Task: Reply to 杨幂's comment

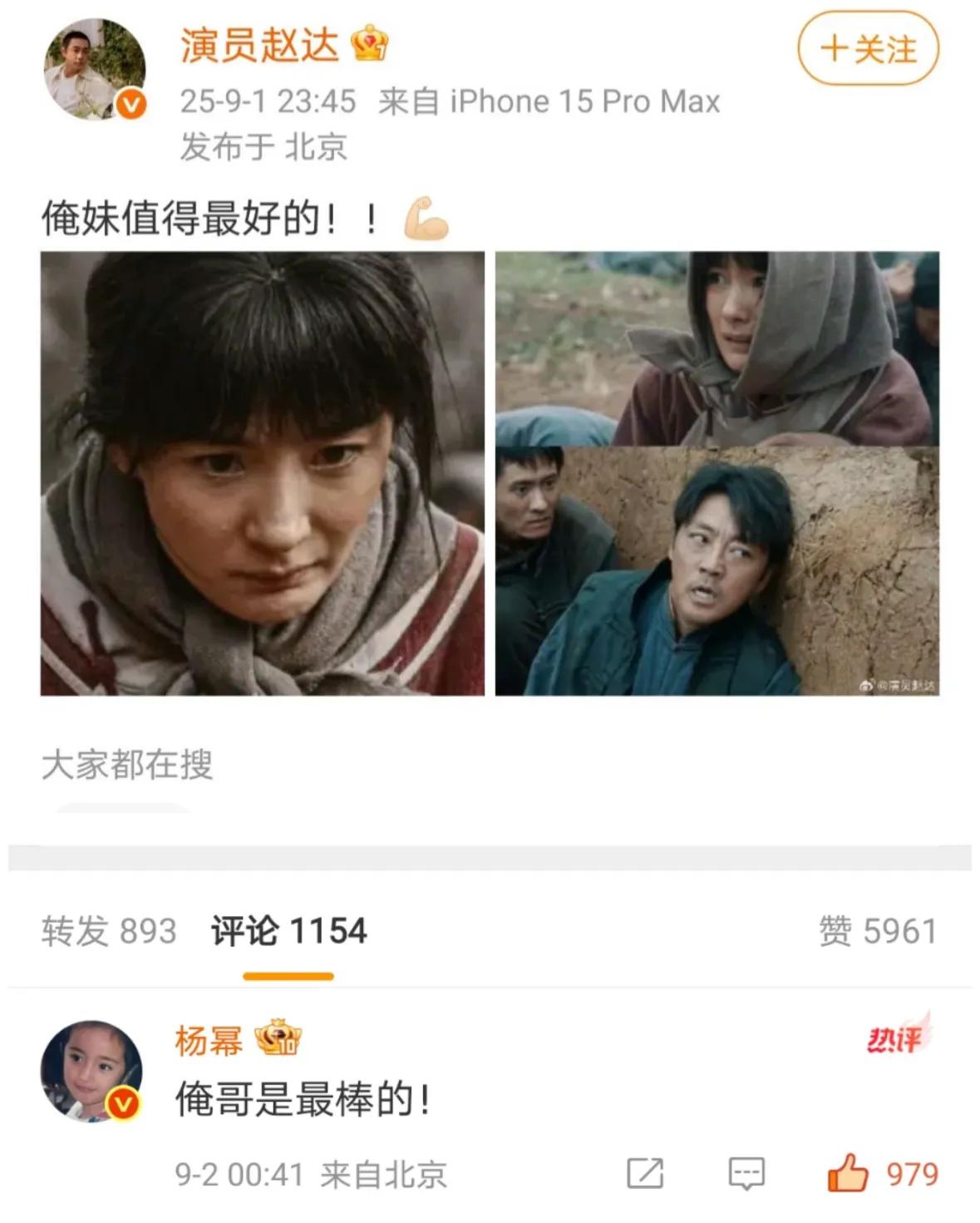Action: pyautogui.click(x=746, y=1173)
